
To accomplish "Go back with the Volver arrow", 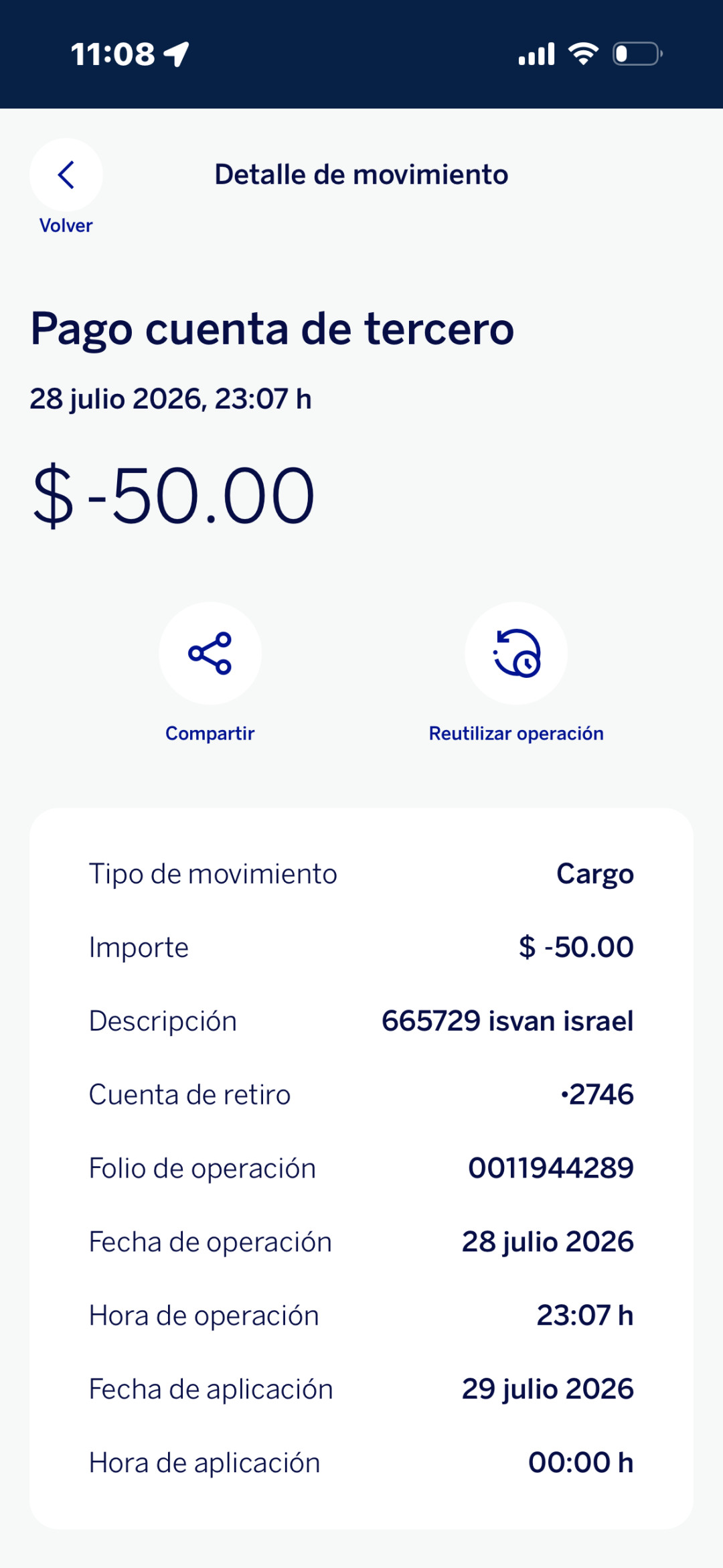I will [66, 175].
